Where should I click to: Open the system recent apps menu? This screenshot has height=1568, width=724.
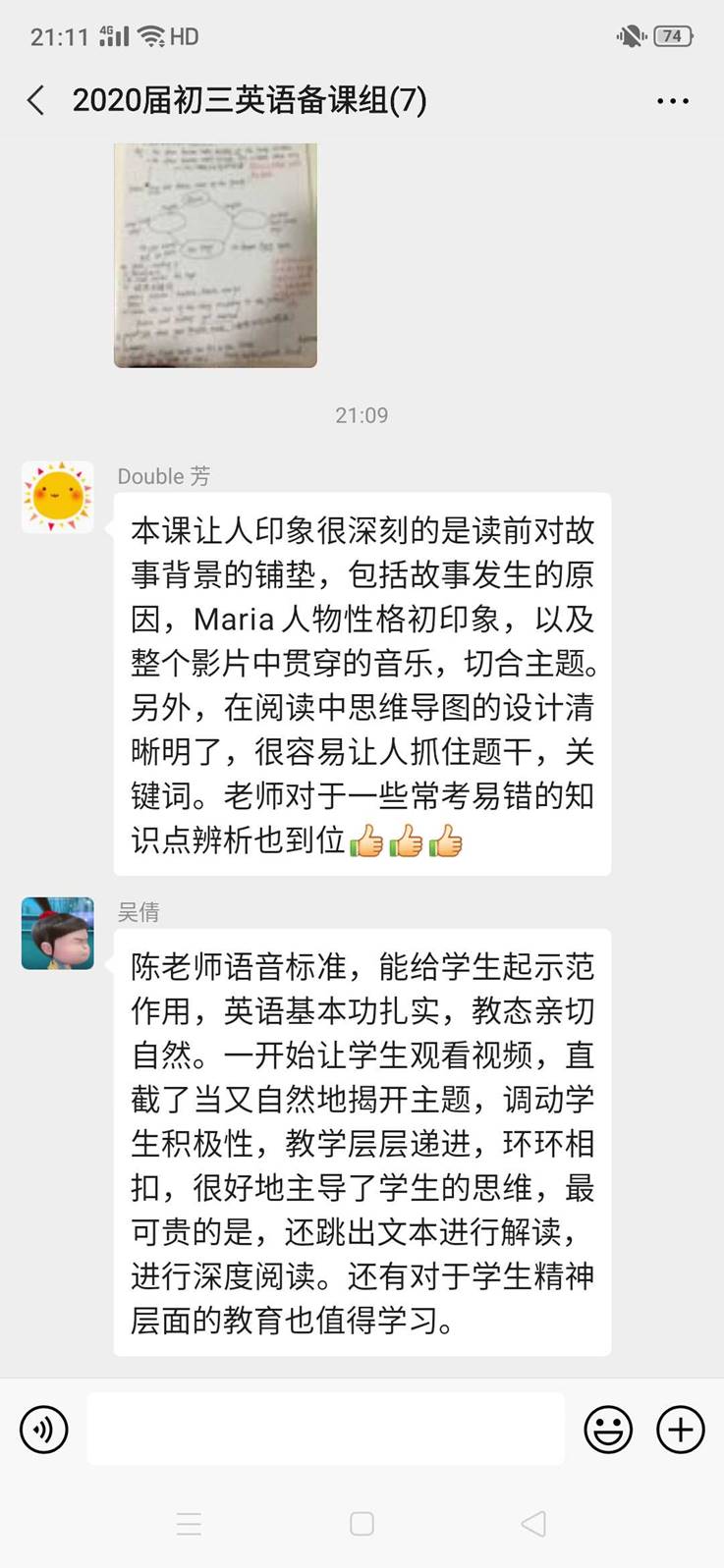pos(189,1523)
